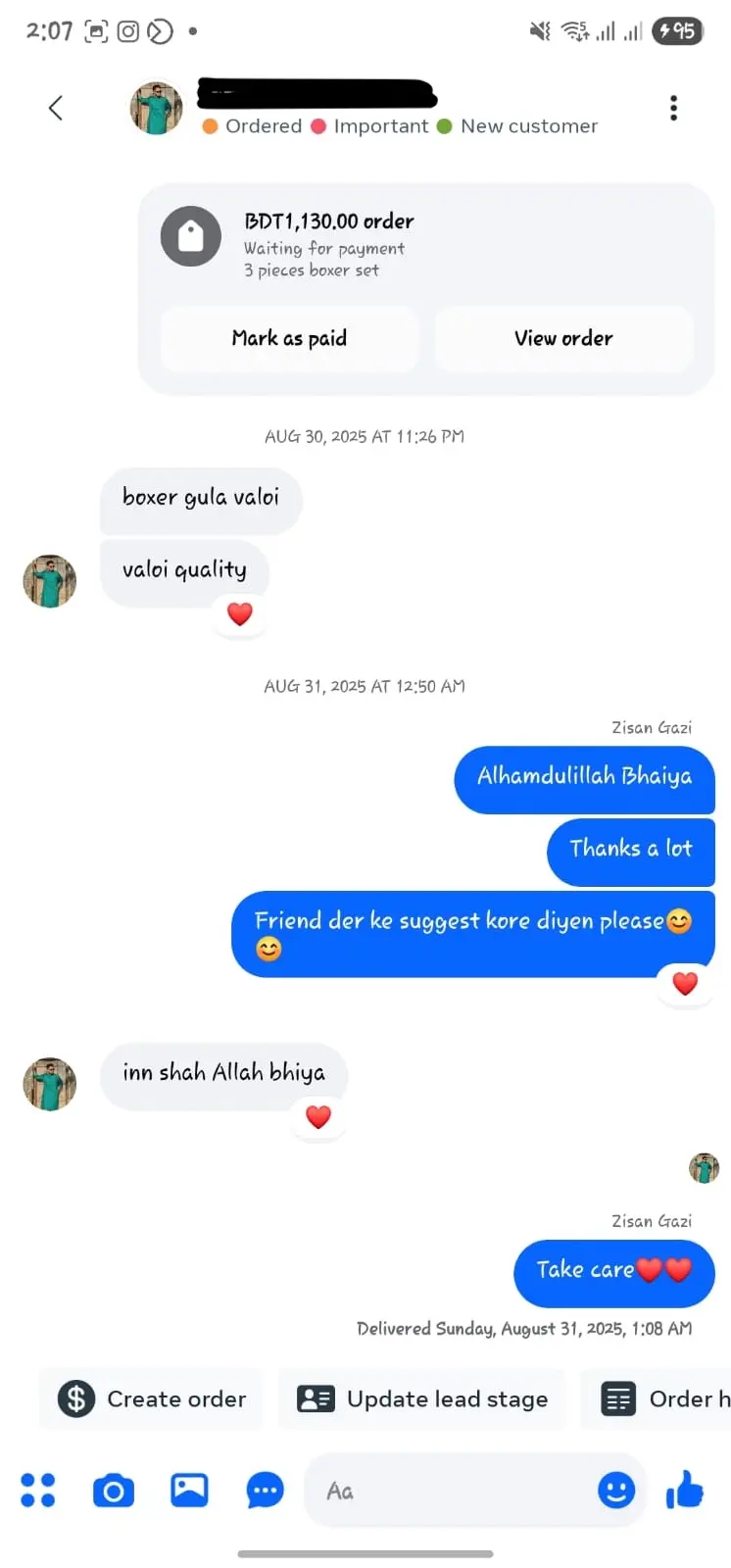The width and height of the screenshot is (731, 1568).
Task: Open the emoji picker smiley
Action: [x=615, y=1491]
